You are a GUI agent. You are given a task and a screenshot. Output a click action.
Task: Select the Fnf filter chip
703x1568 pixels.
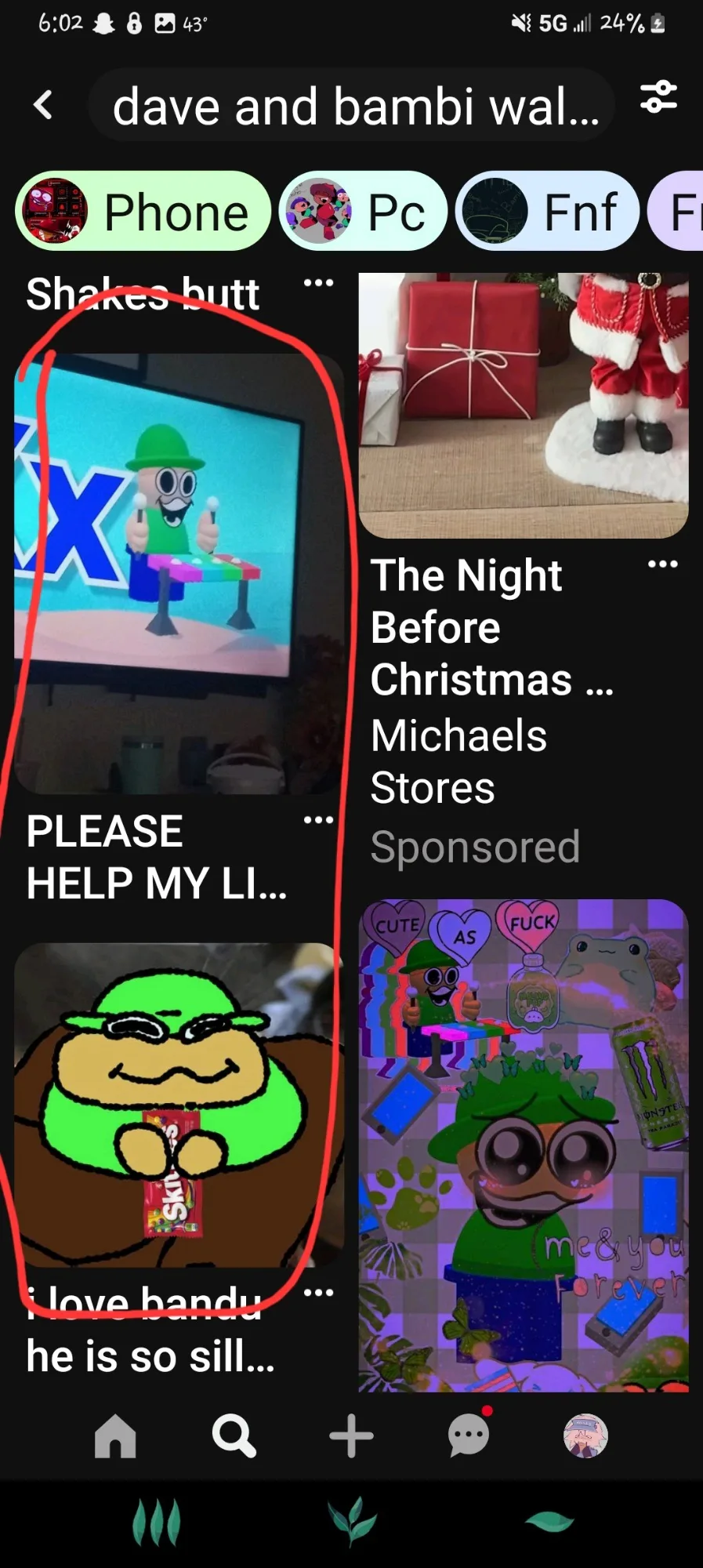[x=548, y=212]
